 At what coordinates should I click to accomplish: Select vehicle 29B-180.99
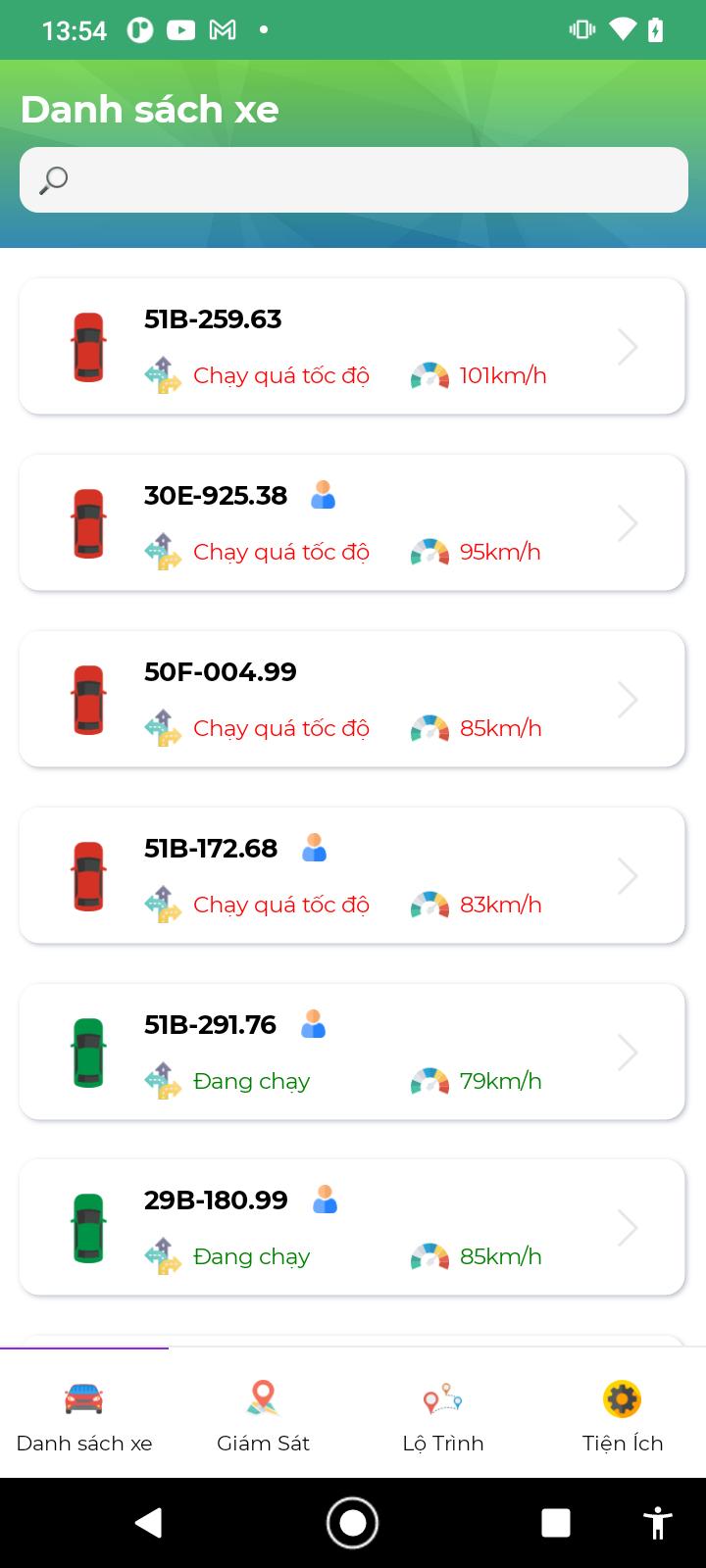click(x=352, y=1227)
